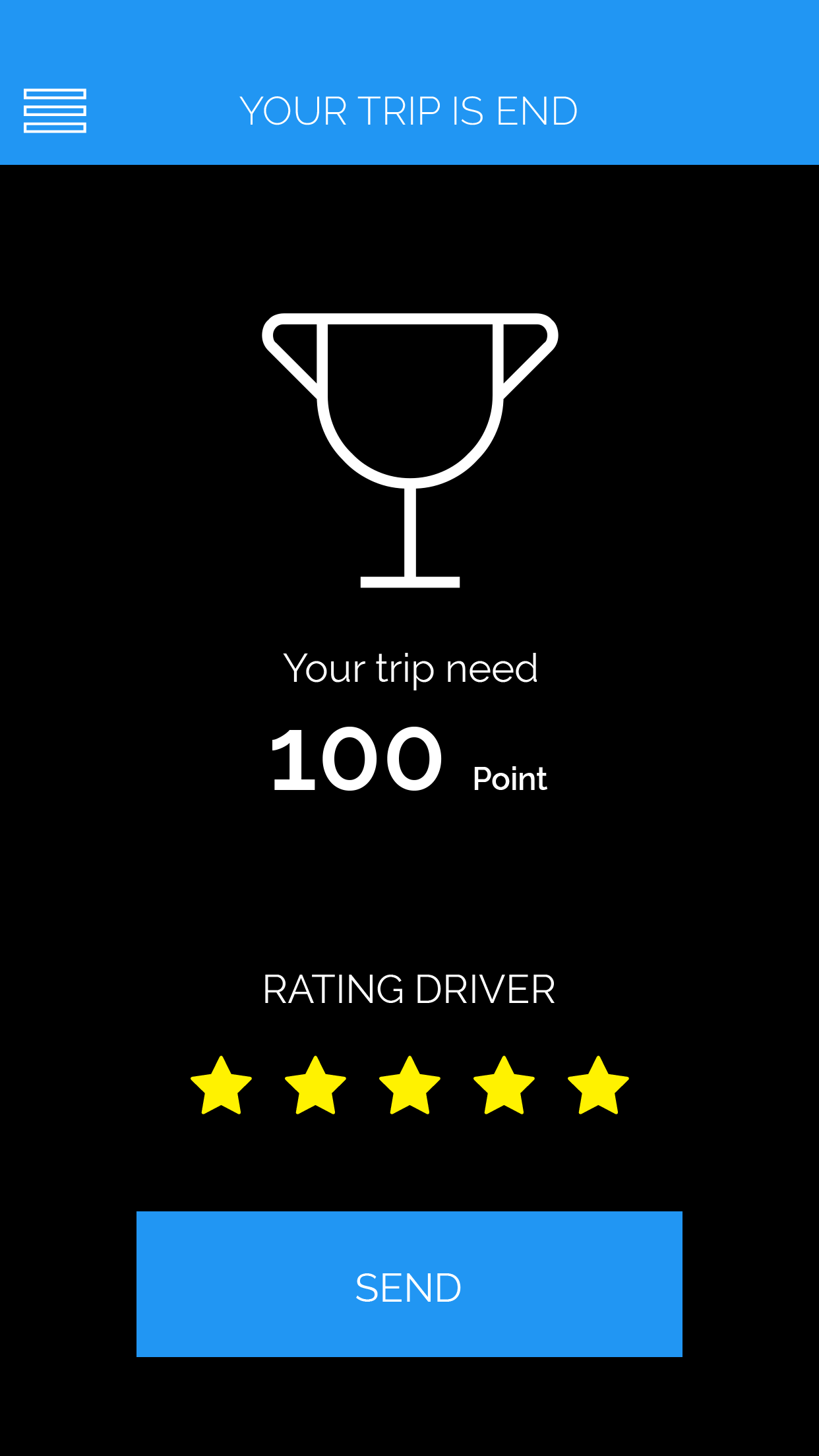The image size is (819, 1456).
Task: Give the driver three stars
Action: click(409, 1087)
